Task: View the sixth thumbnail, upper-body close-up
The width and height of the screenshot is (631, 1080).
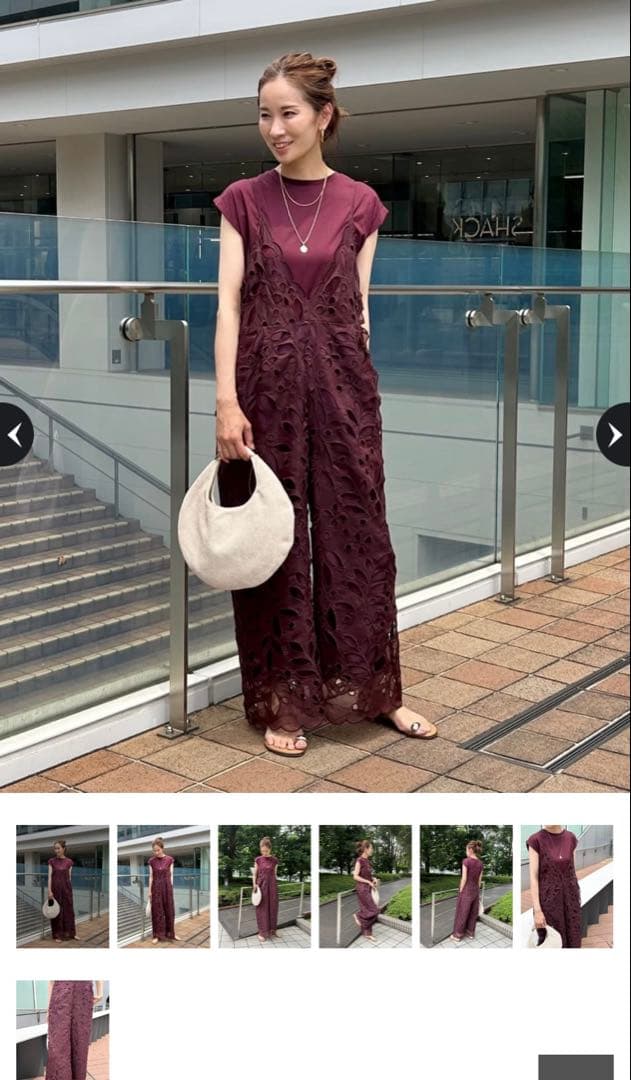Action: pos(567,886)
